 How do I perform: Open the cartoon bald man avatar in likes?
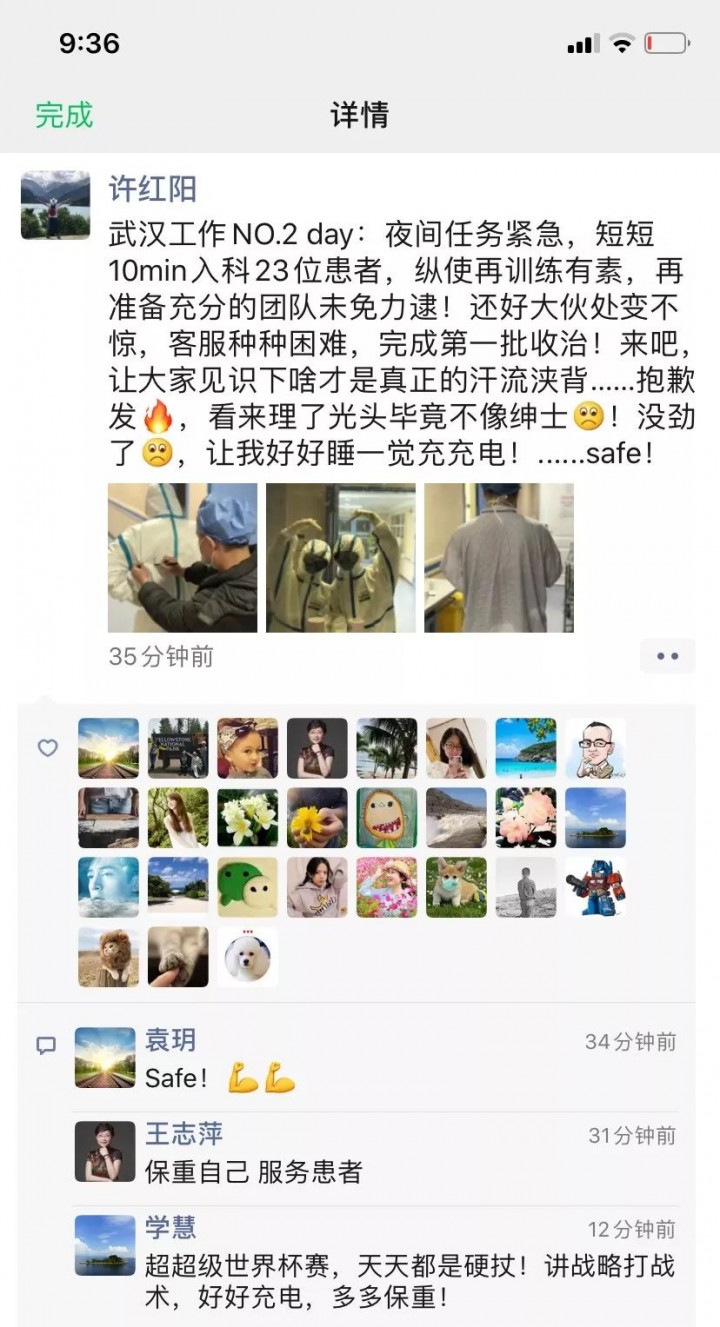coord(595,748)
